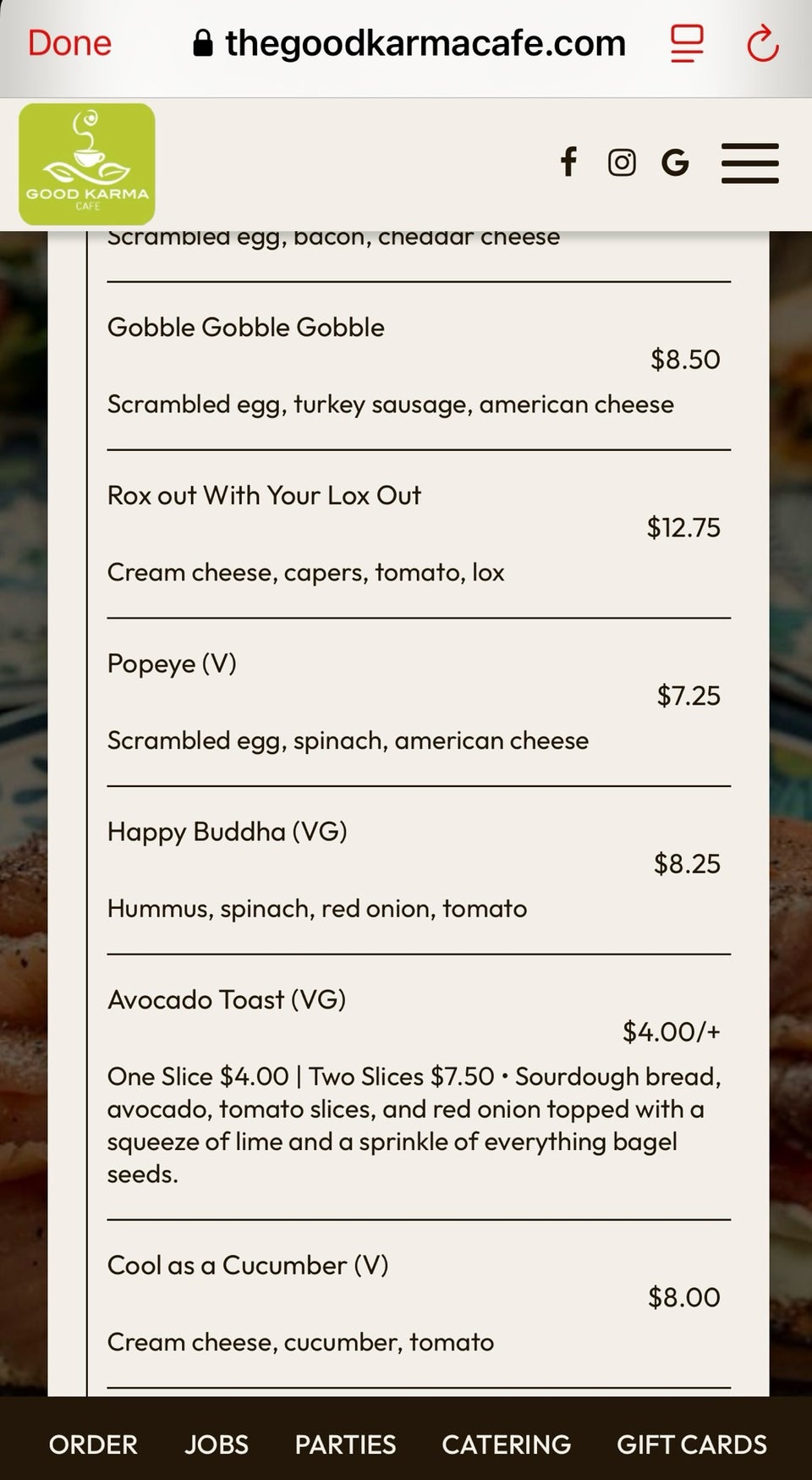Open the Gift Cards page

pyautogui.click(x=691, y=1444)
